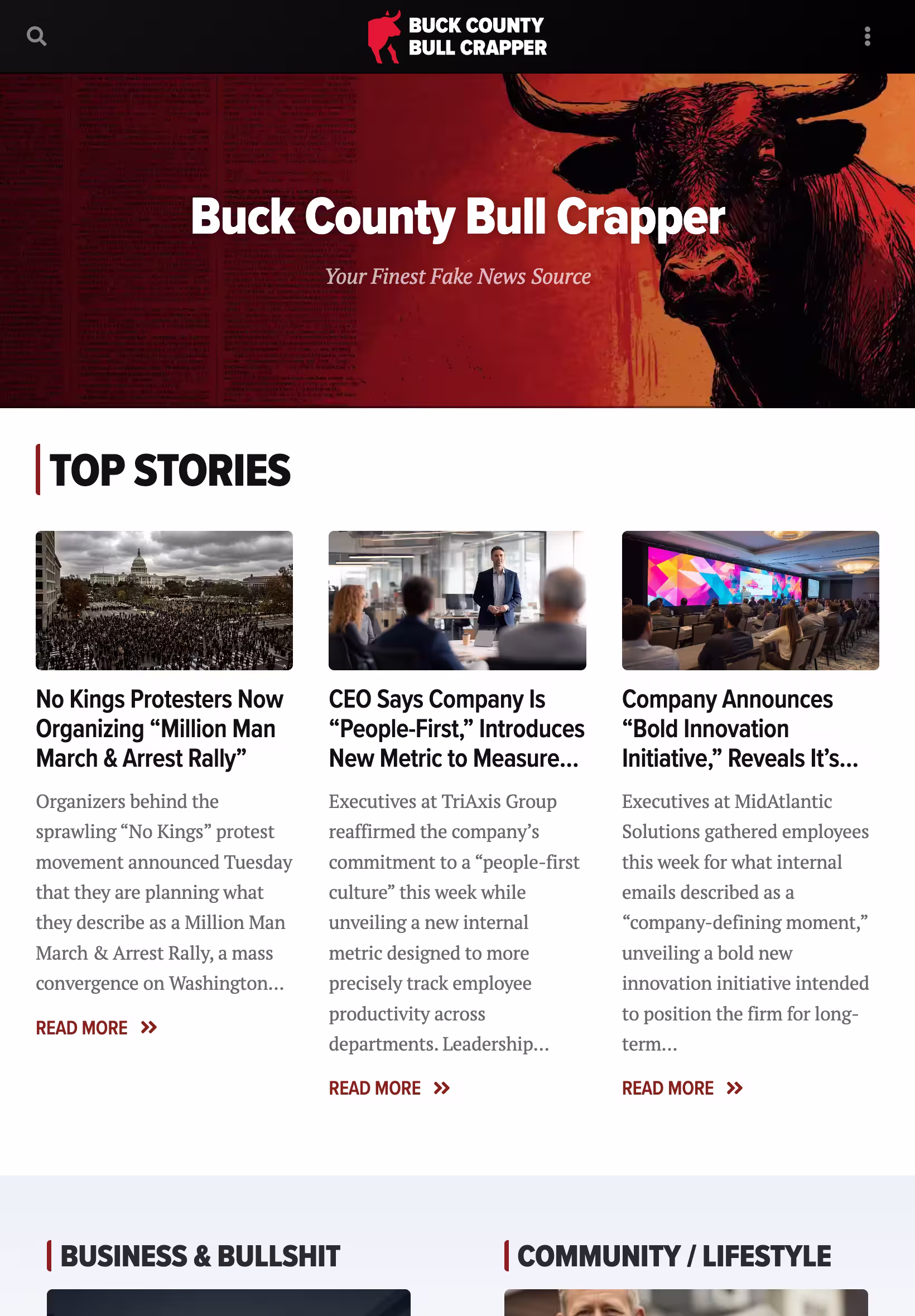Viewport: 915px width, 1316px height.
Task: Open the three-dot overflow menu
Action: (x=867, y=36)
